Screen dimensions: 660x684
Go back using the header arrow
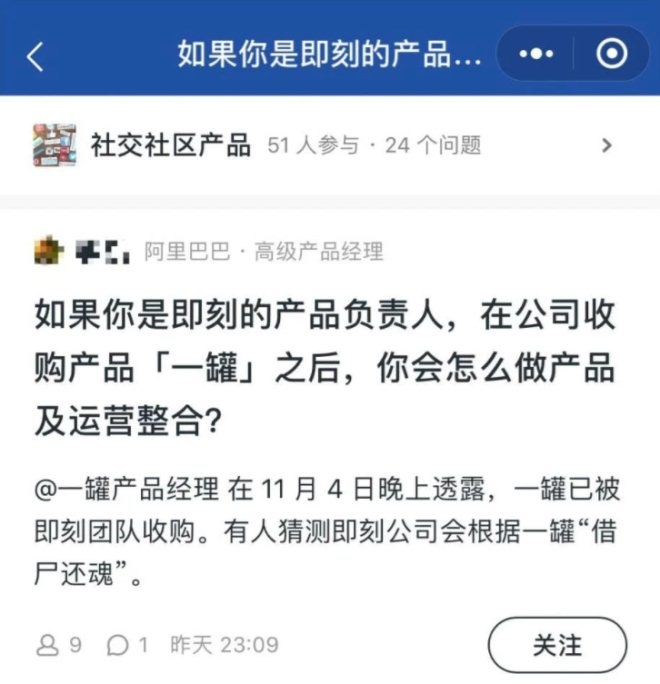coord(36,56)
